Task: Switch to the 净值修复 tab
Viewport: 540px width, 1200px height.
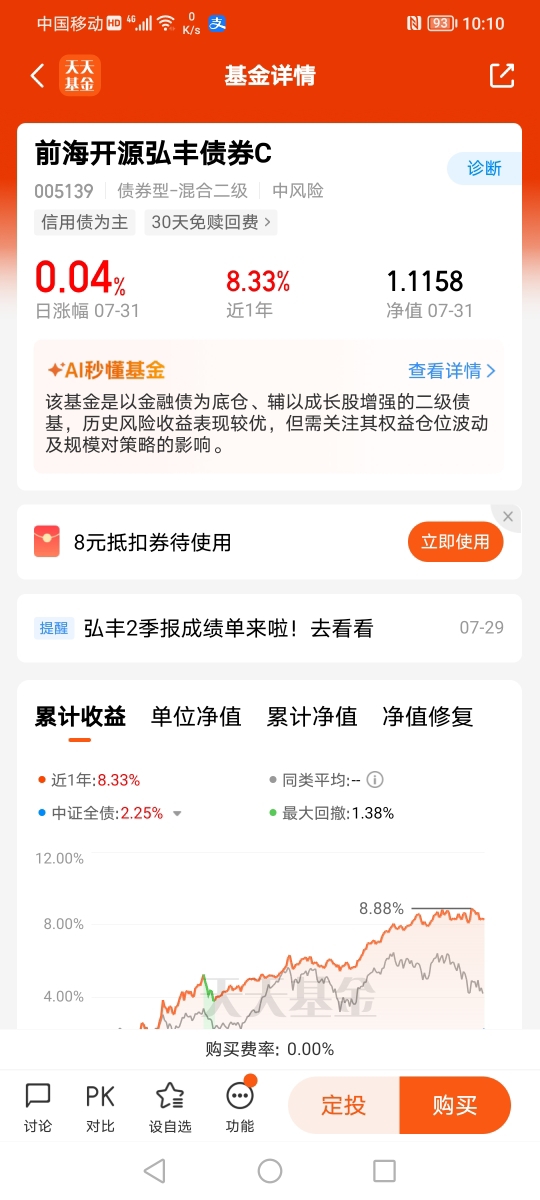Action: coord(428,716)
